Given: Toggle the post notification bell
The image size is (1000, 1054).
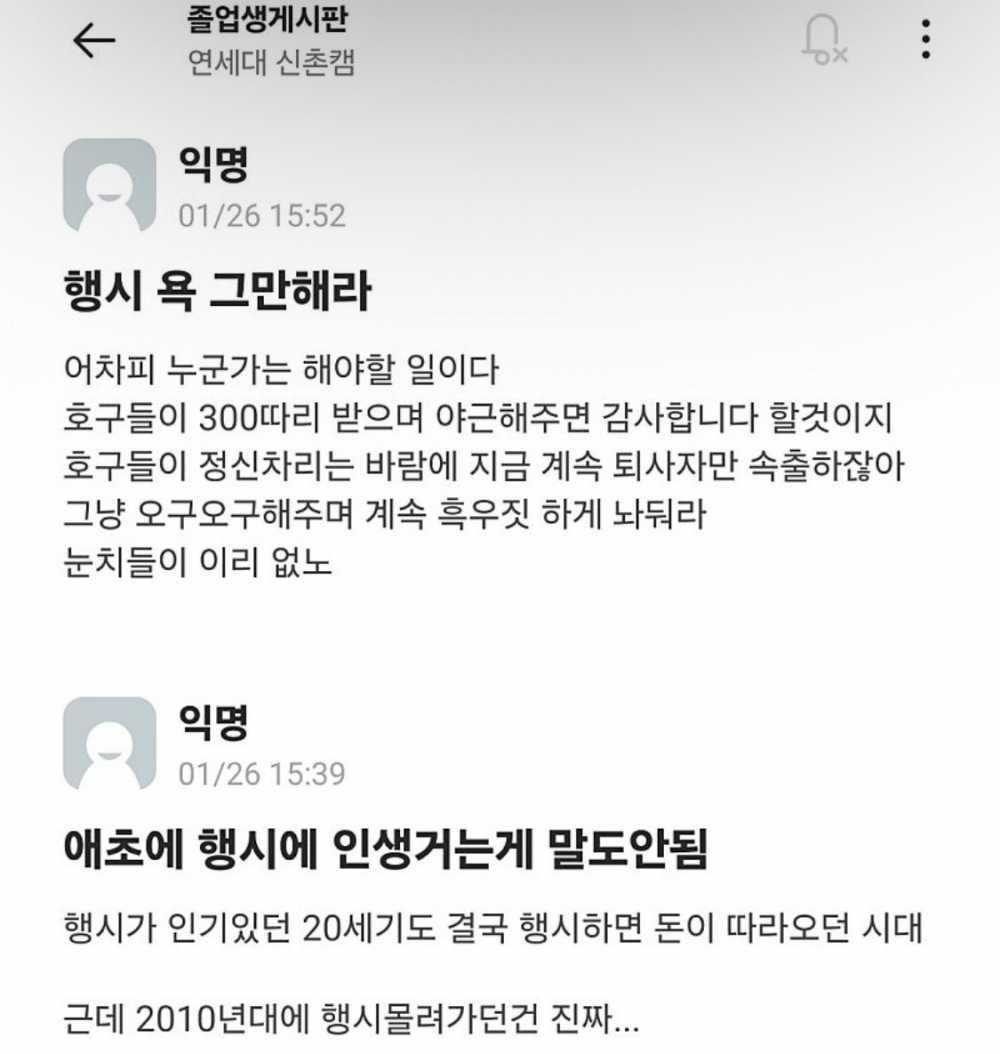Looking at the screenshot, I should pyautogui.click(x=824, y=42).
